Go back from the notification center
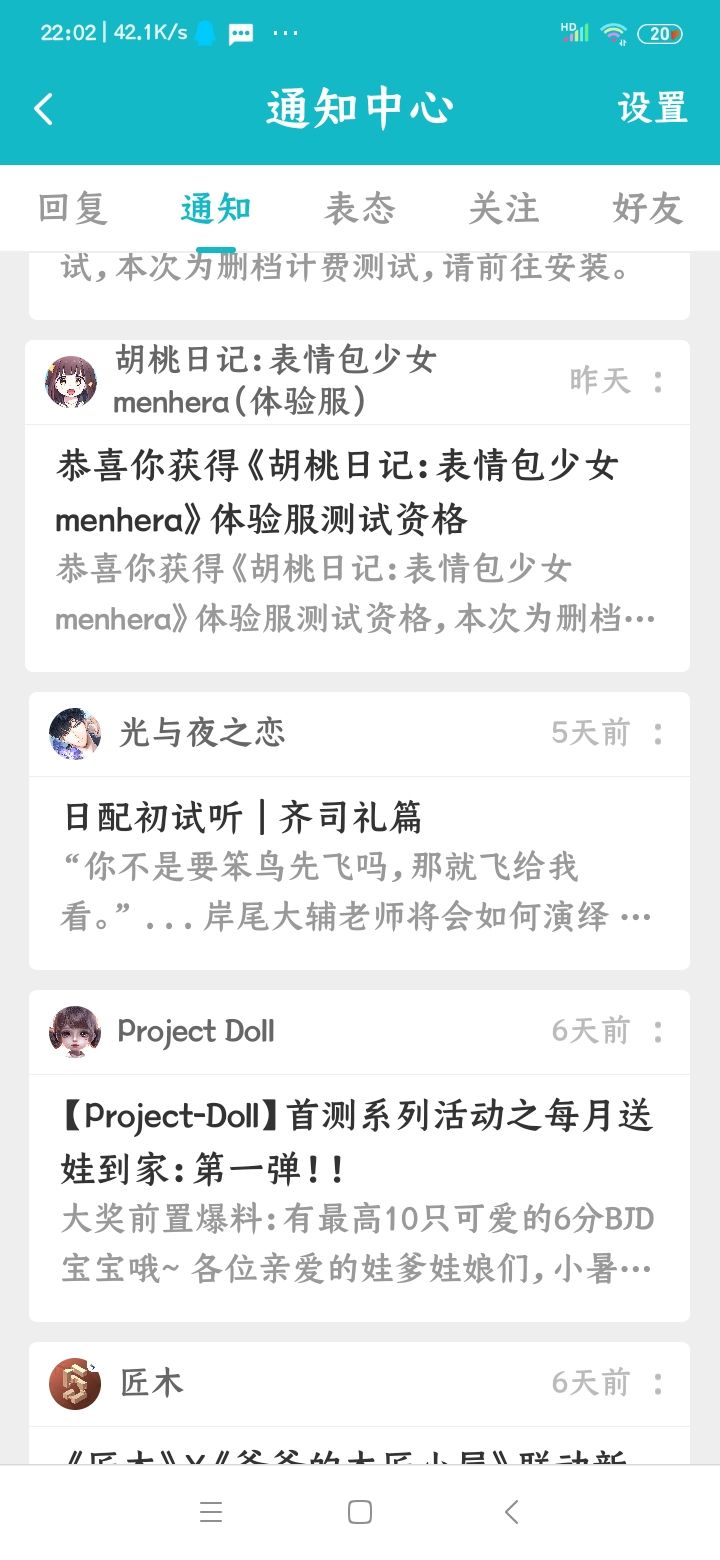The image size is (720, 1560). point(43,108)
